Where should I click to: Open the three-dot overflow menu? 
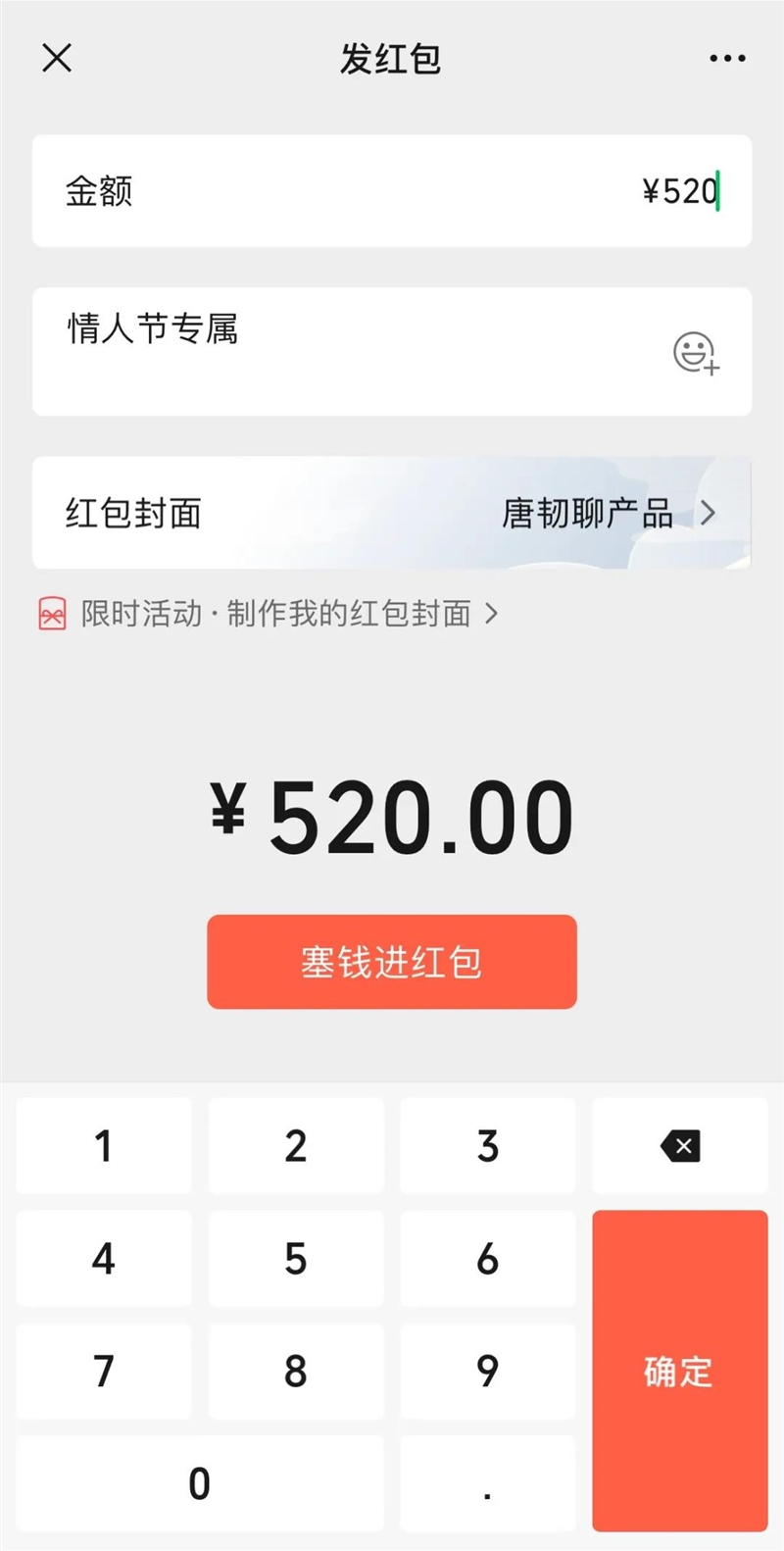tap(727, 59)
